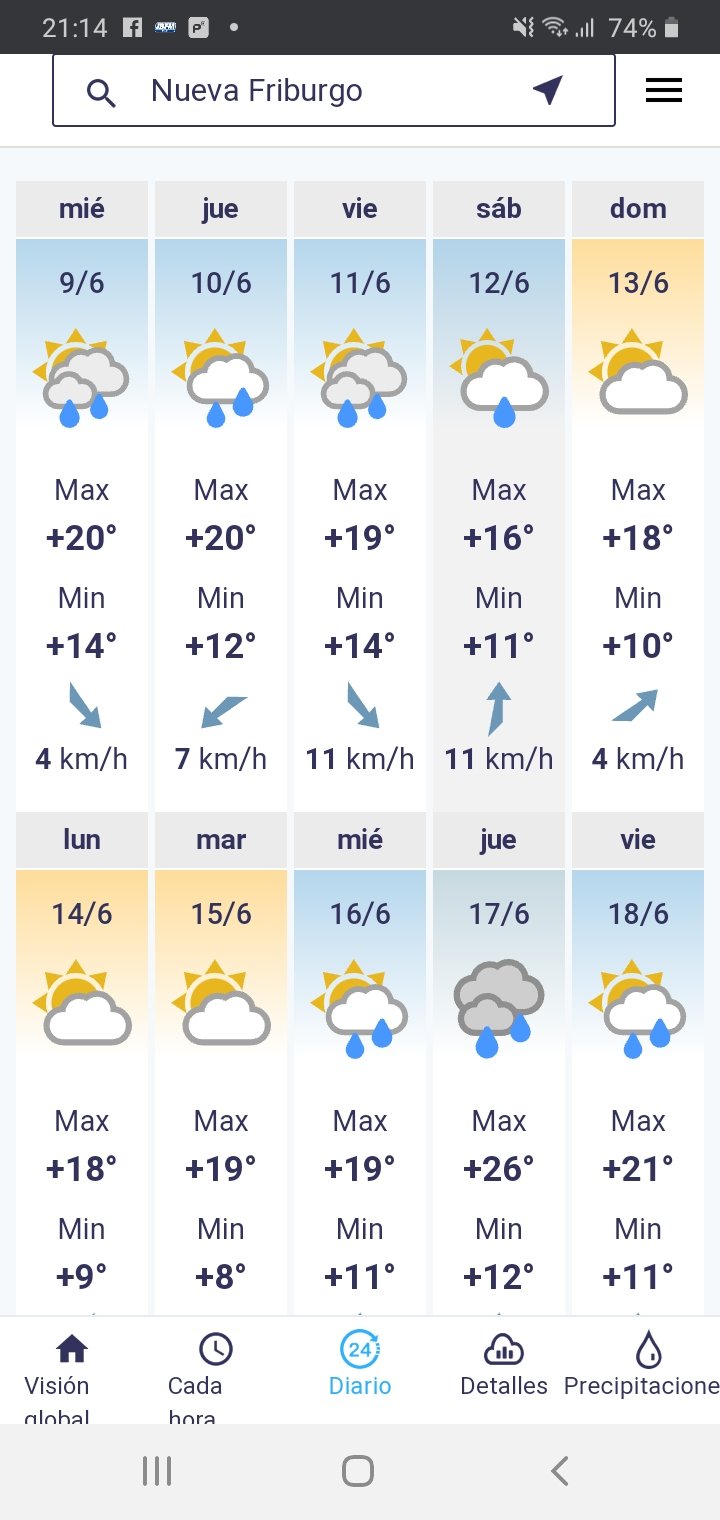Open the hamburger menu
Image resolution: width=720 pixels, height=1520 pixels.
[664, 91]
